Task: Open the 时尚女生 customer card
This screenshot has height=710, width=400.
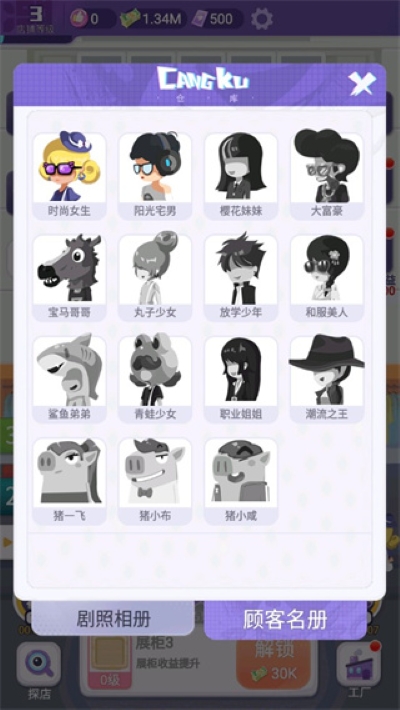Action: tap(69, 176)
